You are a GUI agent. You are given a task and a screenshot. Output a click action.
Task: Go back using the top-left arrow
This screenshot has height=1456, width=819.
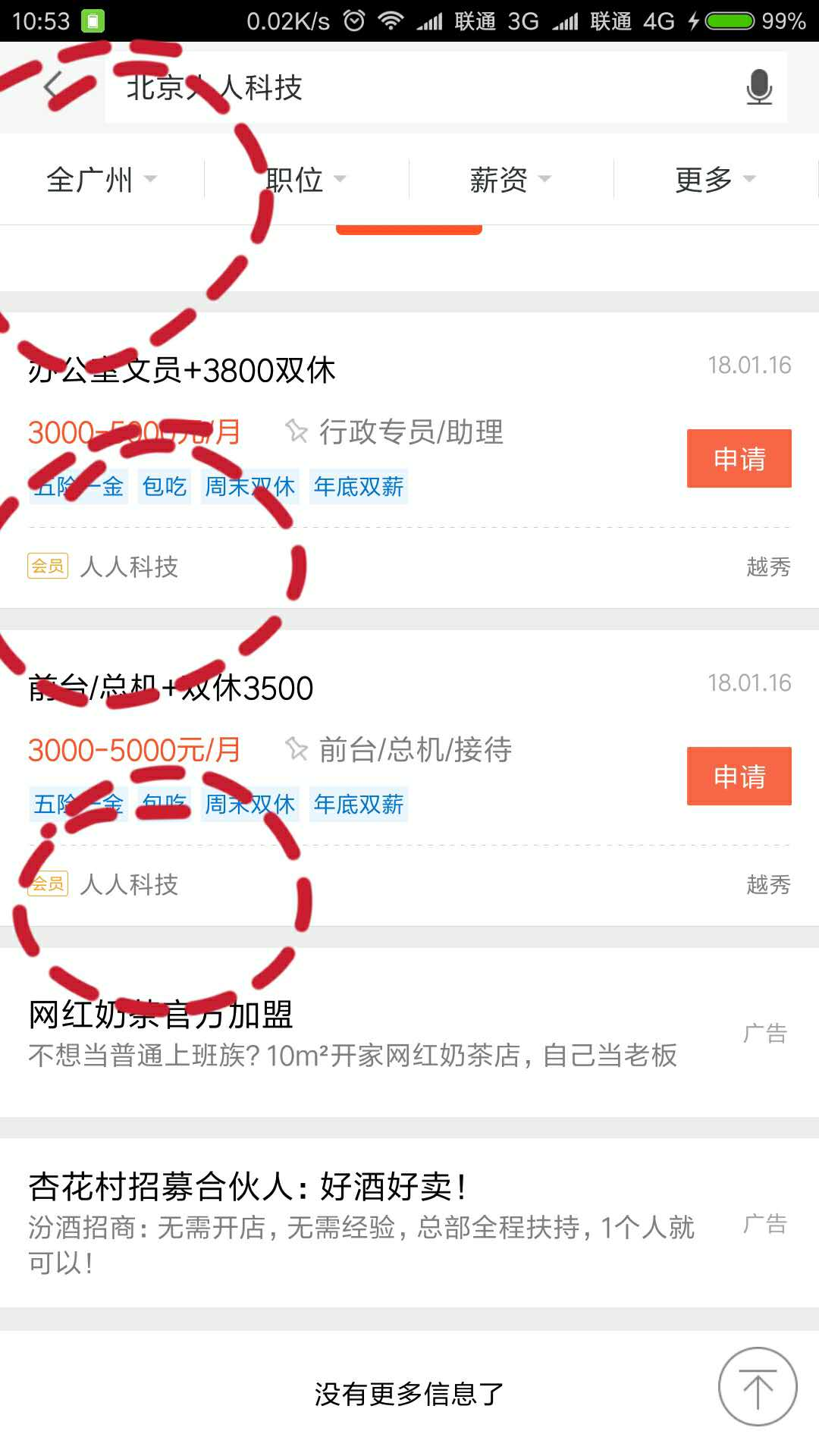tap(53, 86)
